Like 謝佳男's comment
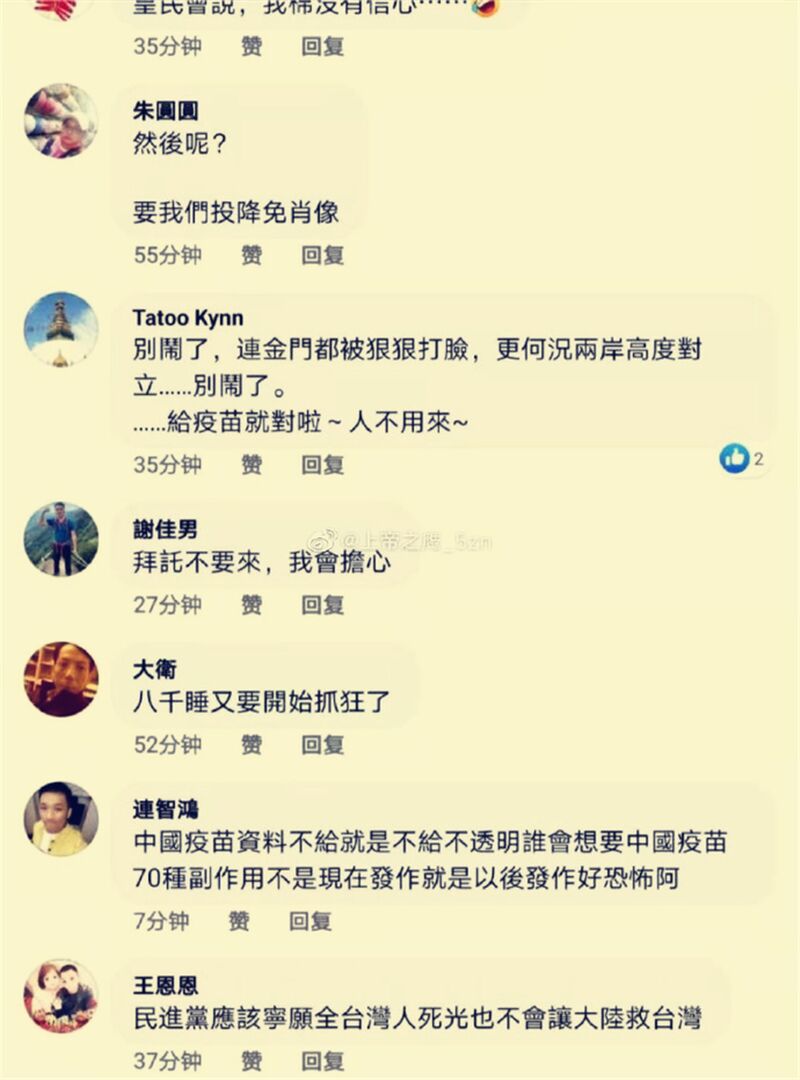This screenshot has width=800, height=1080. [x=252, y=604]
